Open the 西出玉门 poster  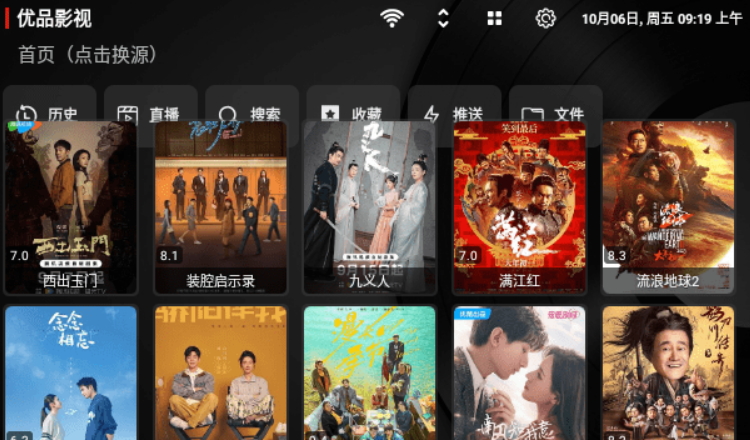pyautogui.click(x=70, y=207)
